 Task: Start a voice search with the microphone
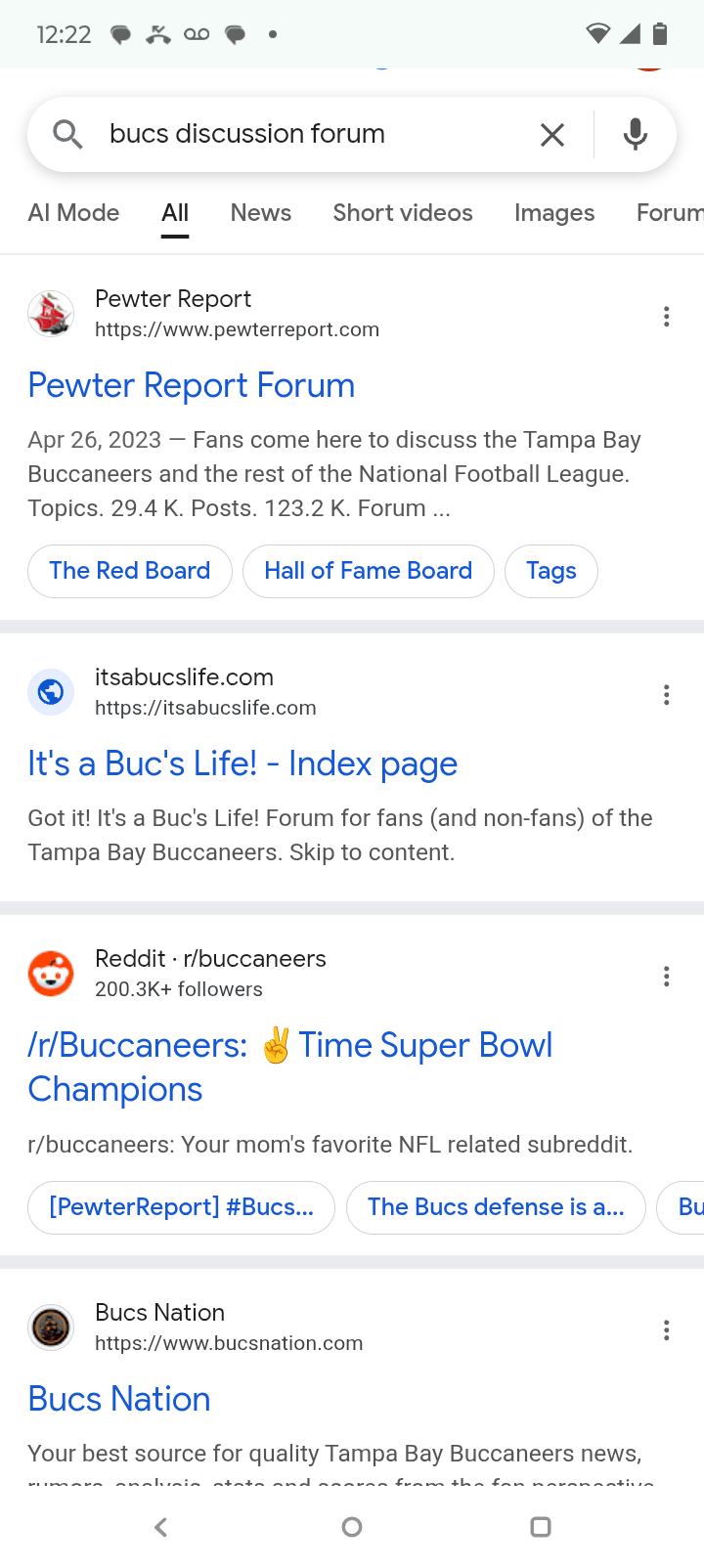tap(636, 135)
